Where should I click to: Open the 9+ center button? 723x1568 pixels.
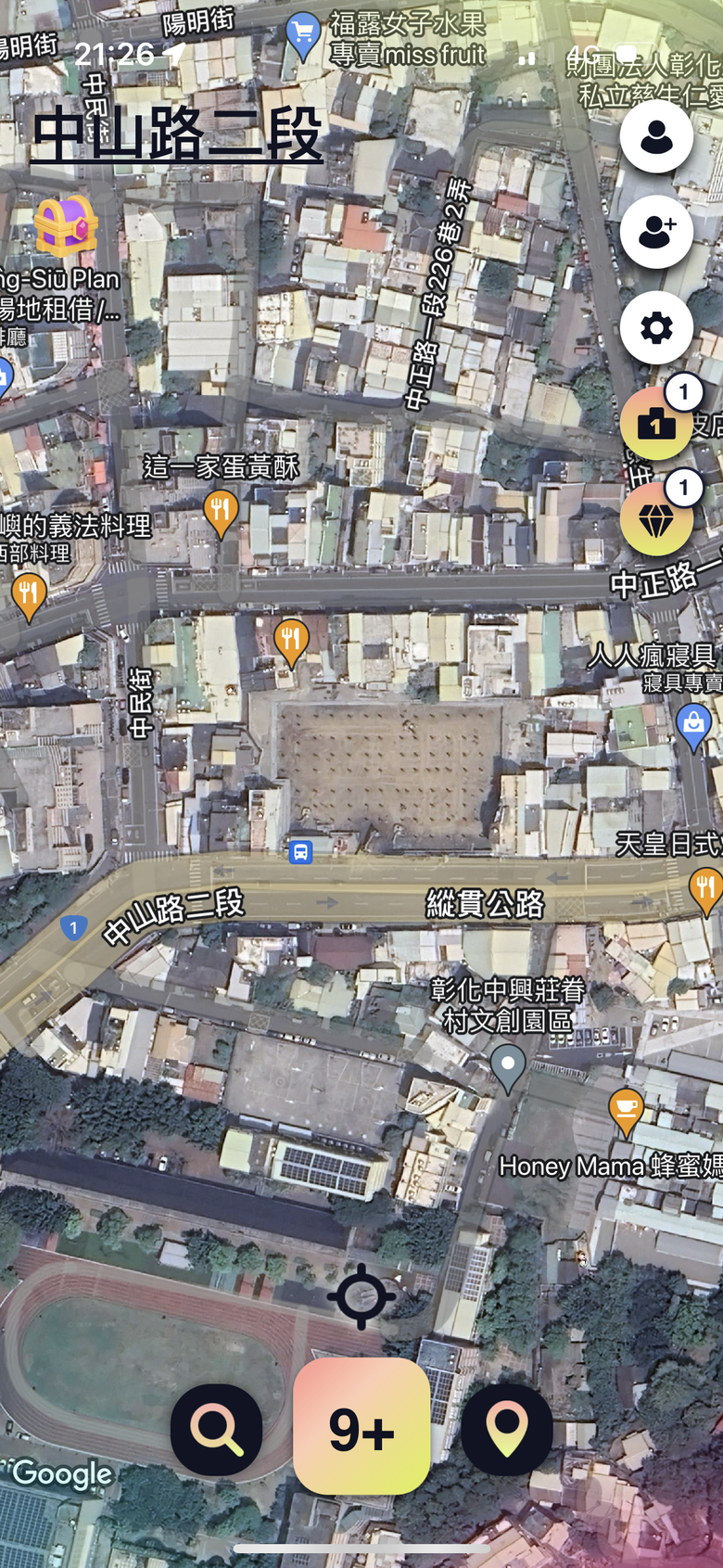[x=361, y=1427]
